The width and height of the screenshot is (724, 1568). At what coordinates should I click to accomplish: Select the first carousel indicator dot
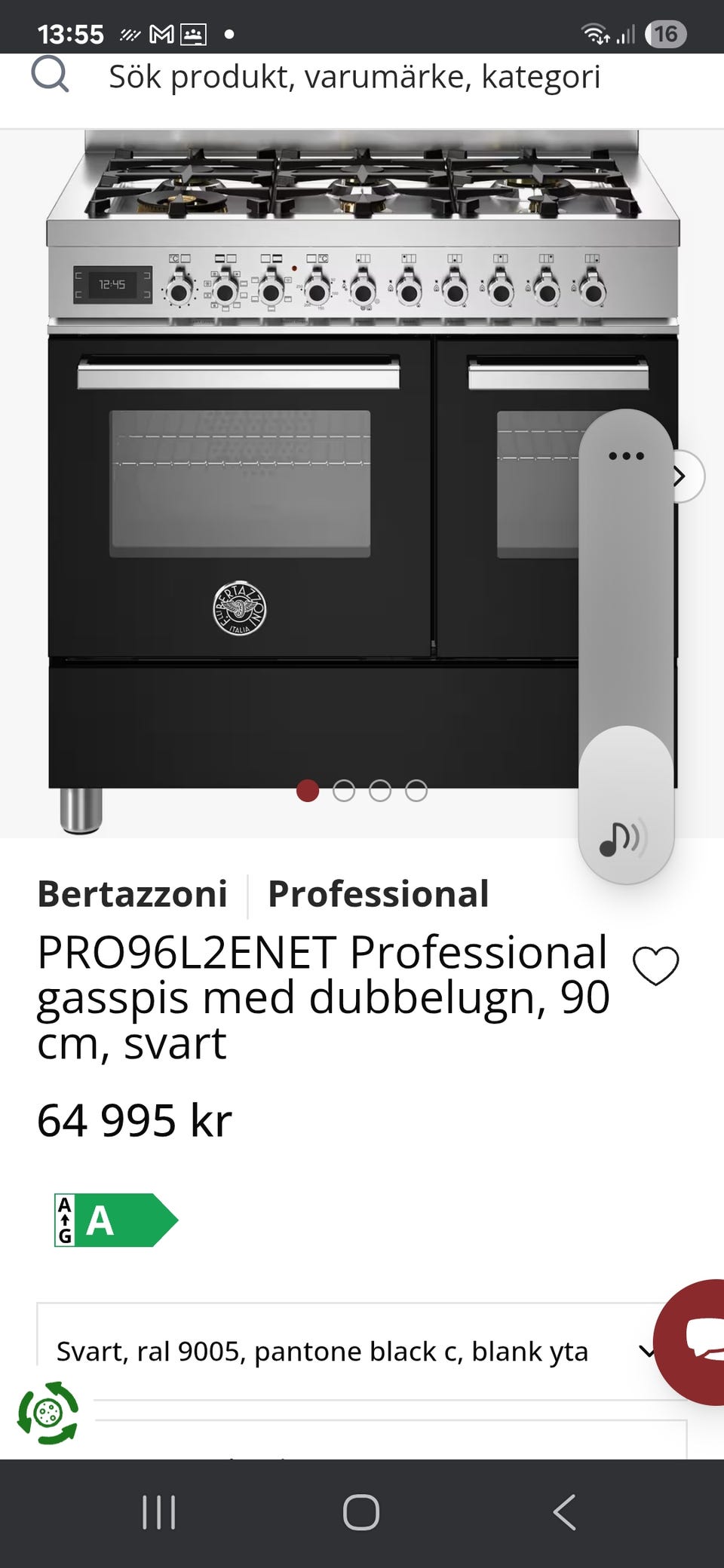(309, 792)
